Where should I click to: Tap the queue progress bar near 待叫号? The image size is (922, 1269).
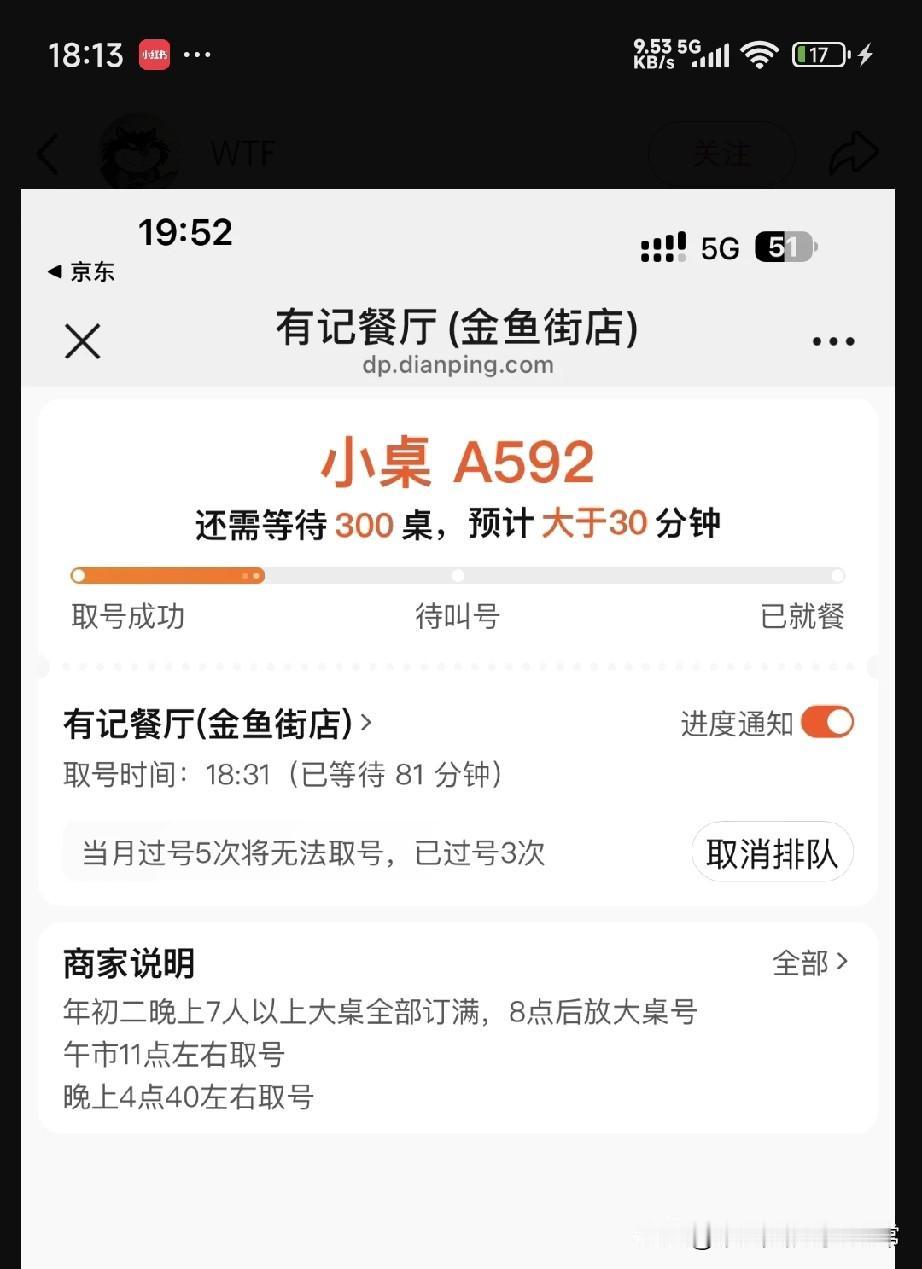[458, 575]
